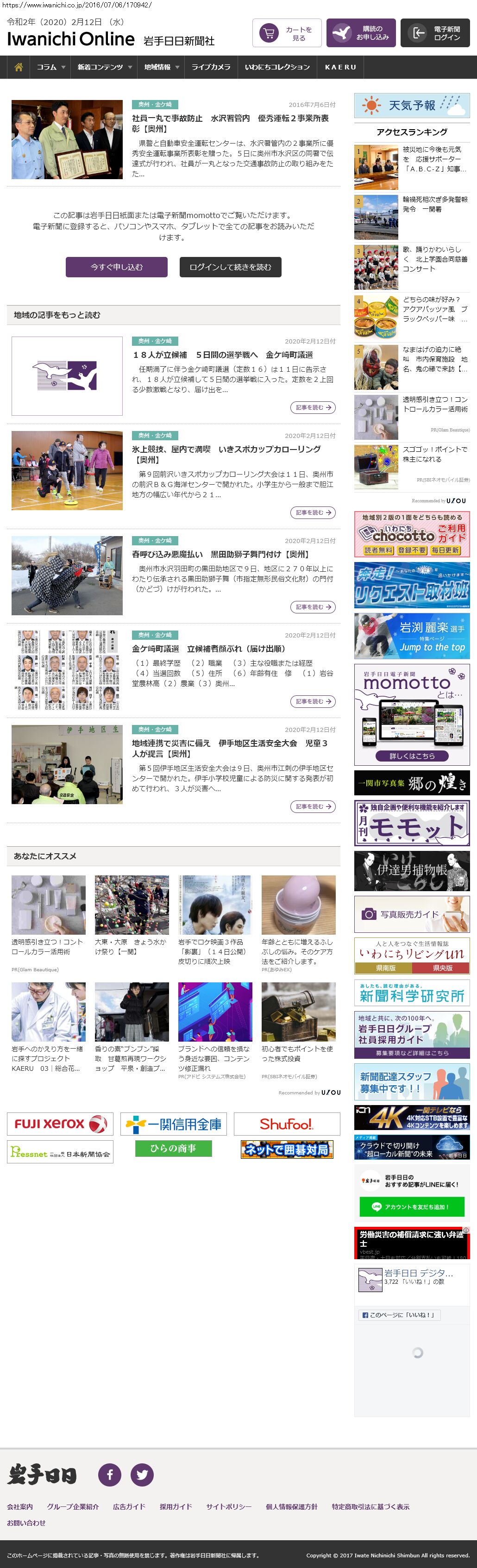Open the Twitter icon in footer
This screenshot has width=477, height=1568.
(x=142, y=1474)
